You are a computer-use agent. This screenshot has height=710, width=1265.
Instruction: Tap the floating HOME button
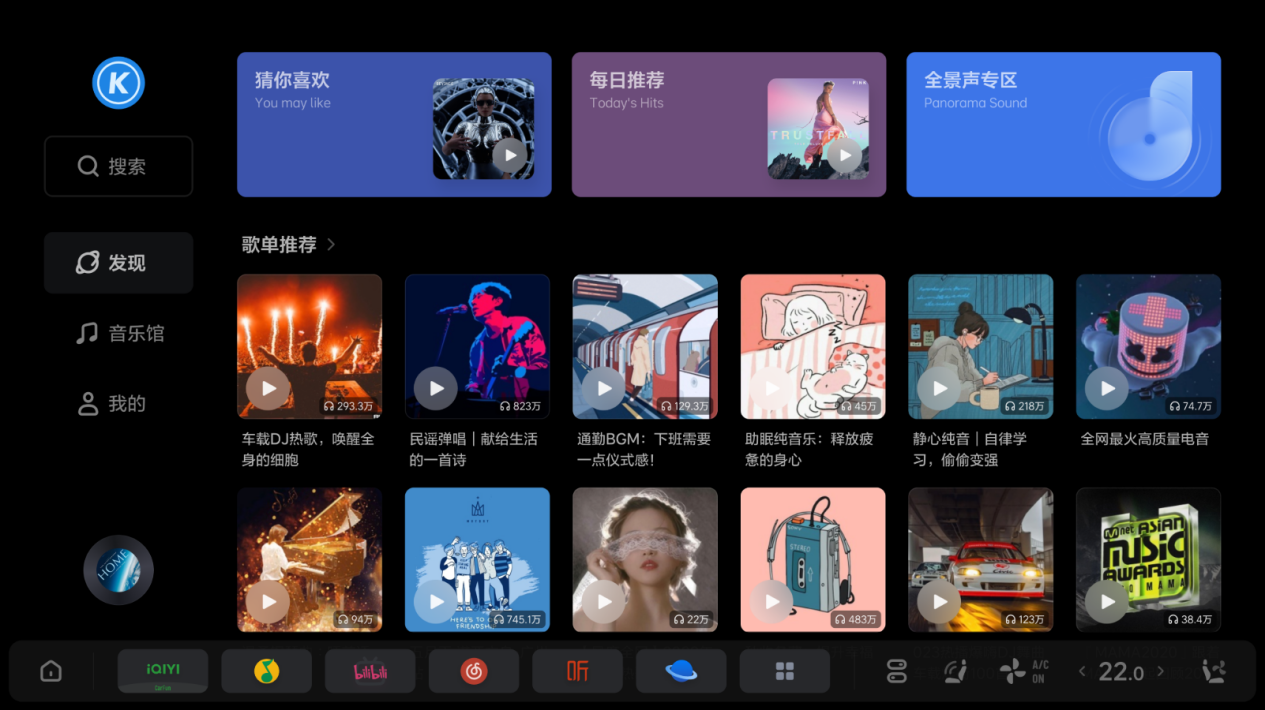point(118,570)
